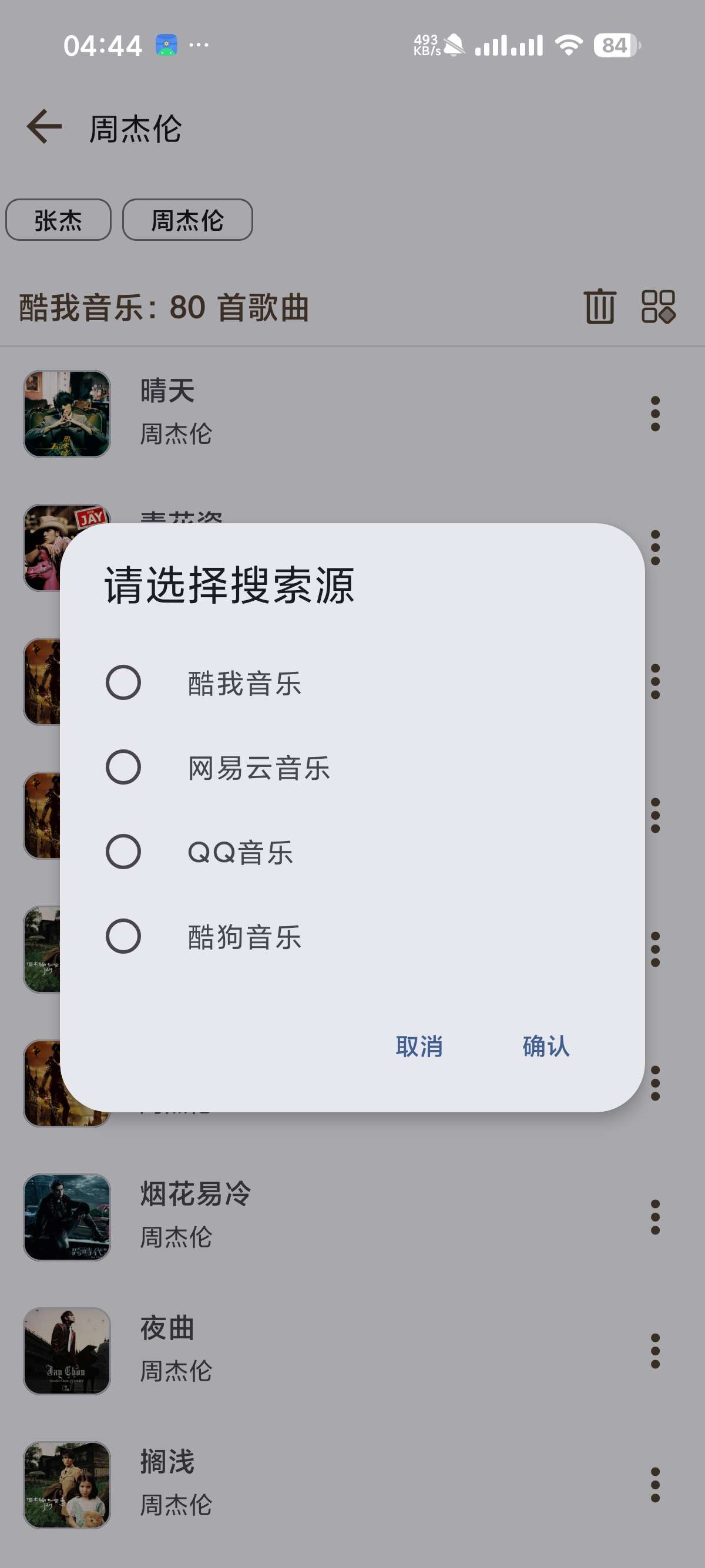The image size is (705, 1568).
Task: Switch to the 张杰 artist tab
Action: (58, 220)
